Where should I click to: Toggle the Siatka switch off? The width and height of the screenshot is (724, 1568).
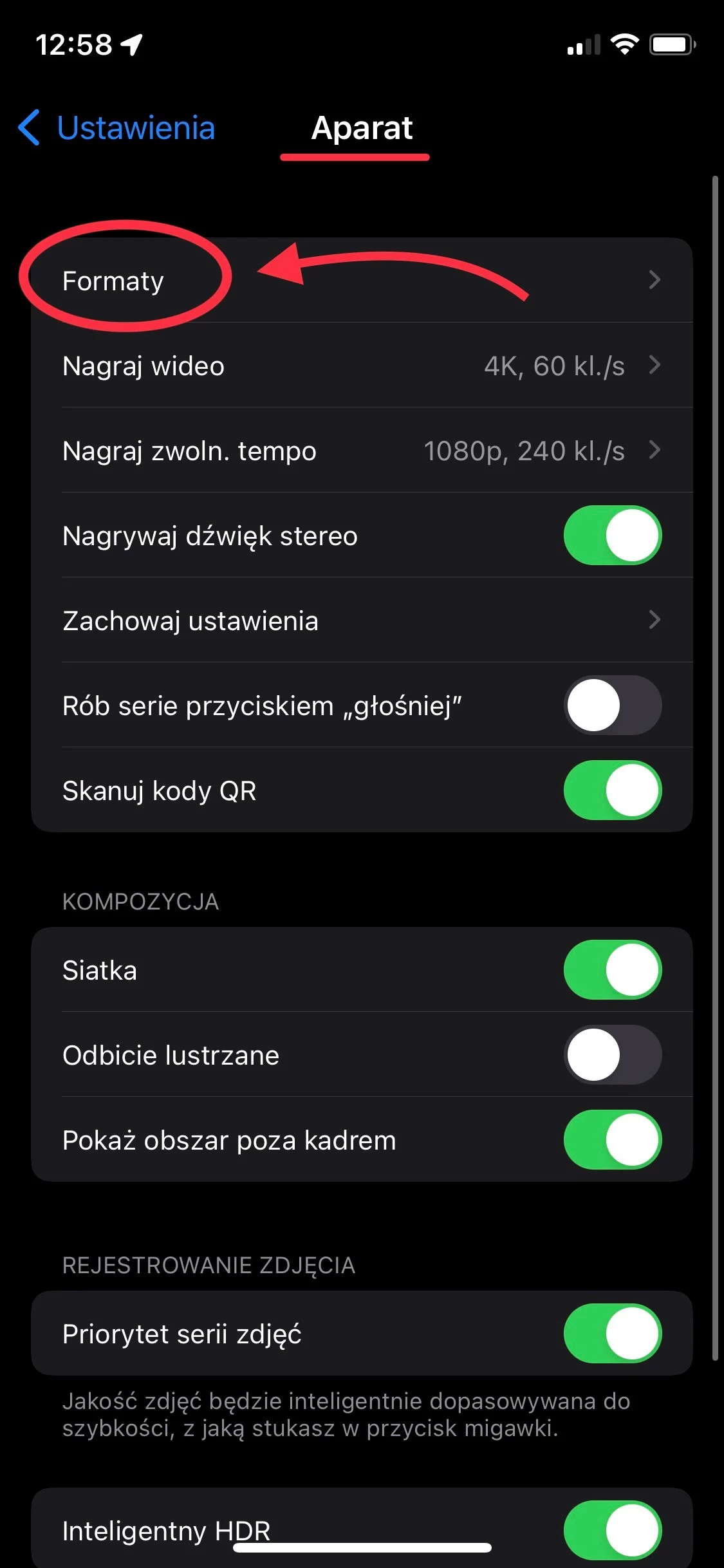613,970
